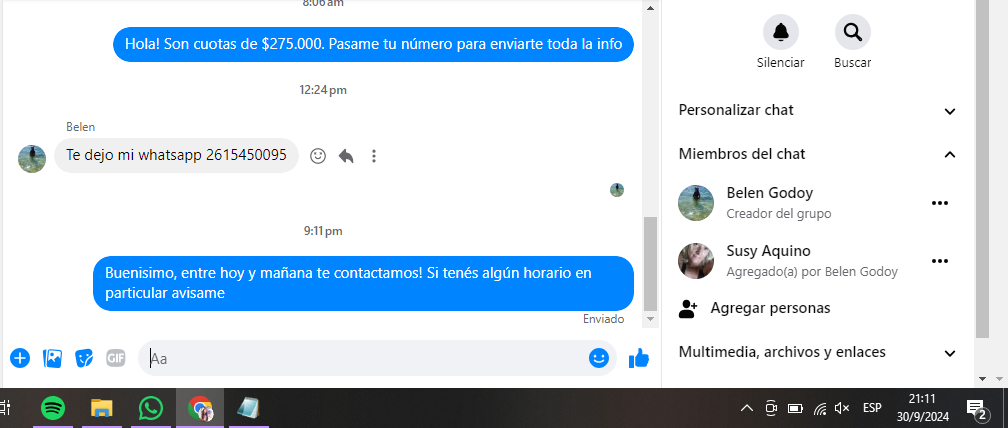Reply to Belen's whatsapp message
This screenshot has width=1008, height=428.
coord(346,156)
